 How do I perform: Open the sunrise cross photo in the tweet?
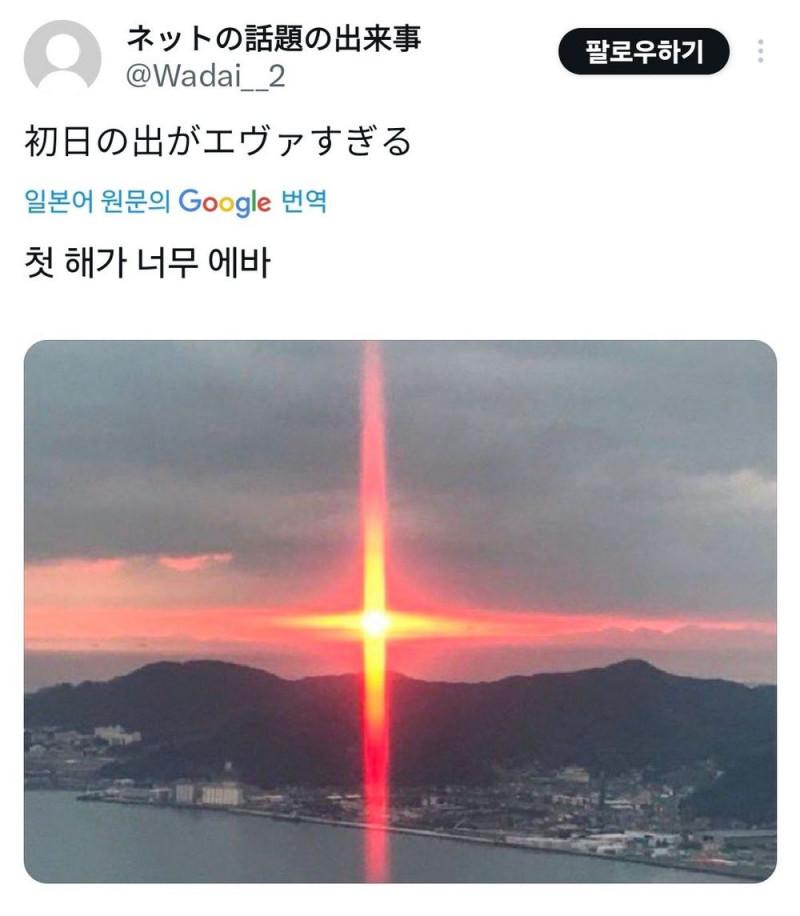400,611
